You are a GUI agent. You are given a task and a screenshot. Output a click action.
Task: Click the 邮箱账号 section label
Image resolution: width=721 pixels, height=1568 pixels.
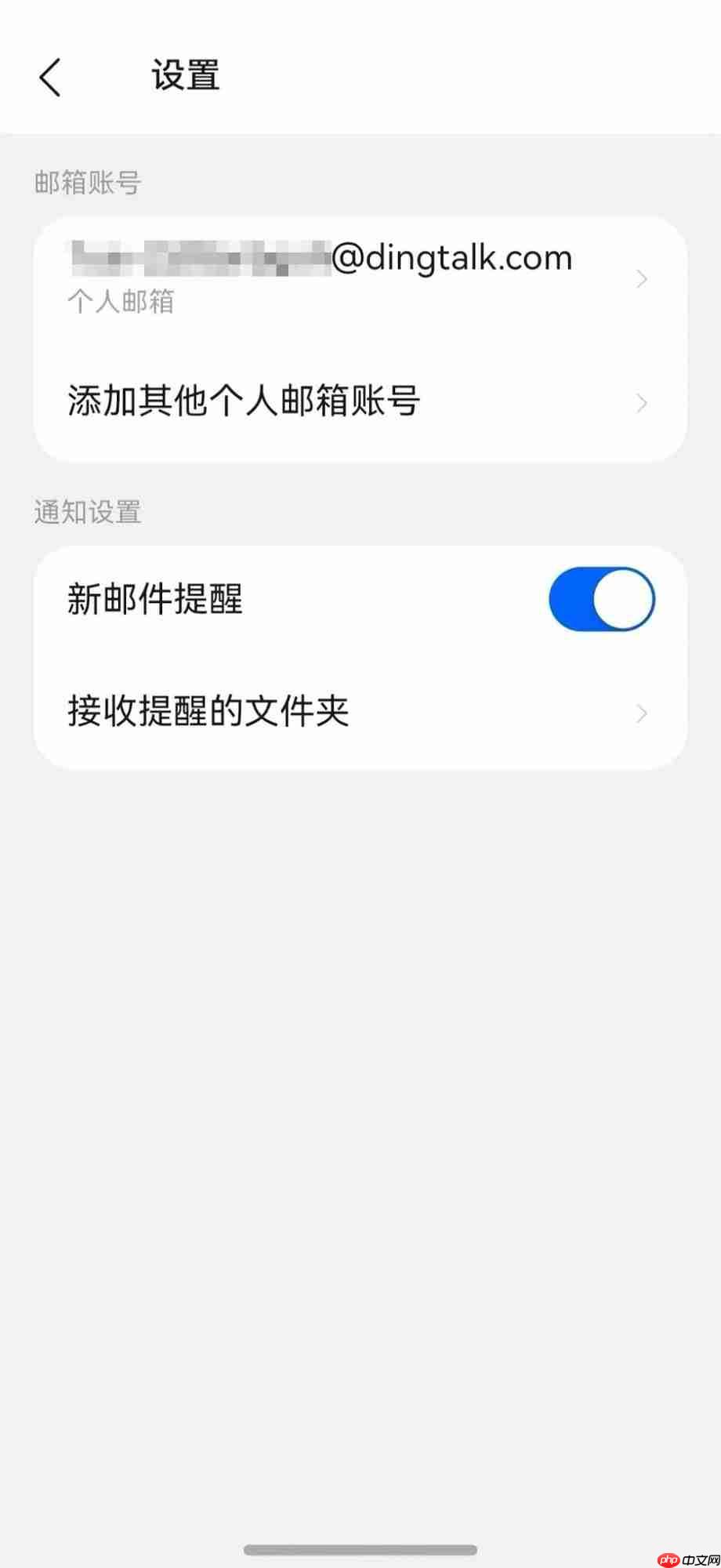tap(87, 181)
